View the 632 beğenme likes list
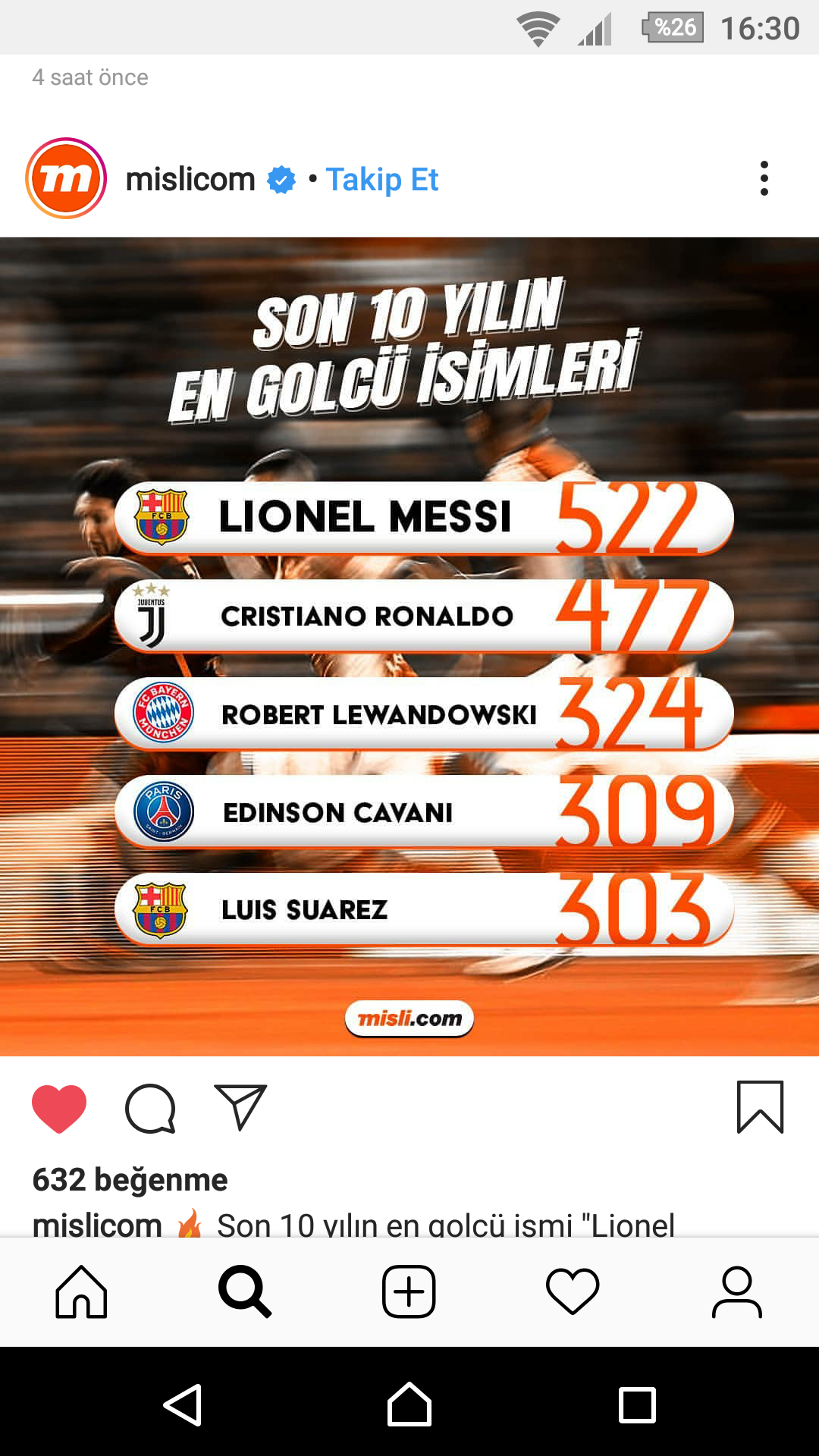The height and width of the screenshot is (1456, 819). [130, 1180]
